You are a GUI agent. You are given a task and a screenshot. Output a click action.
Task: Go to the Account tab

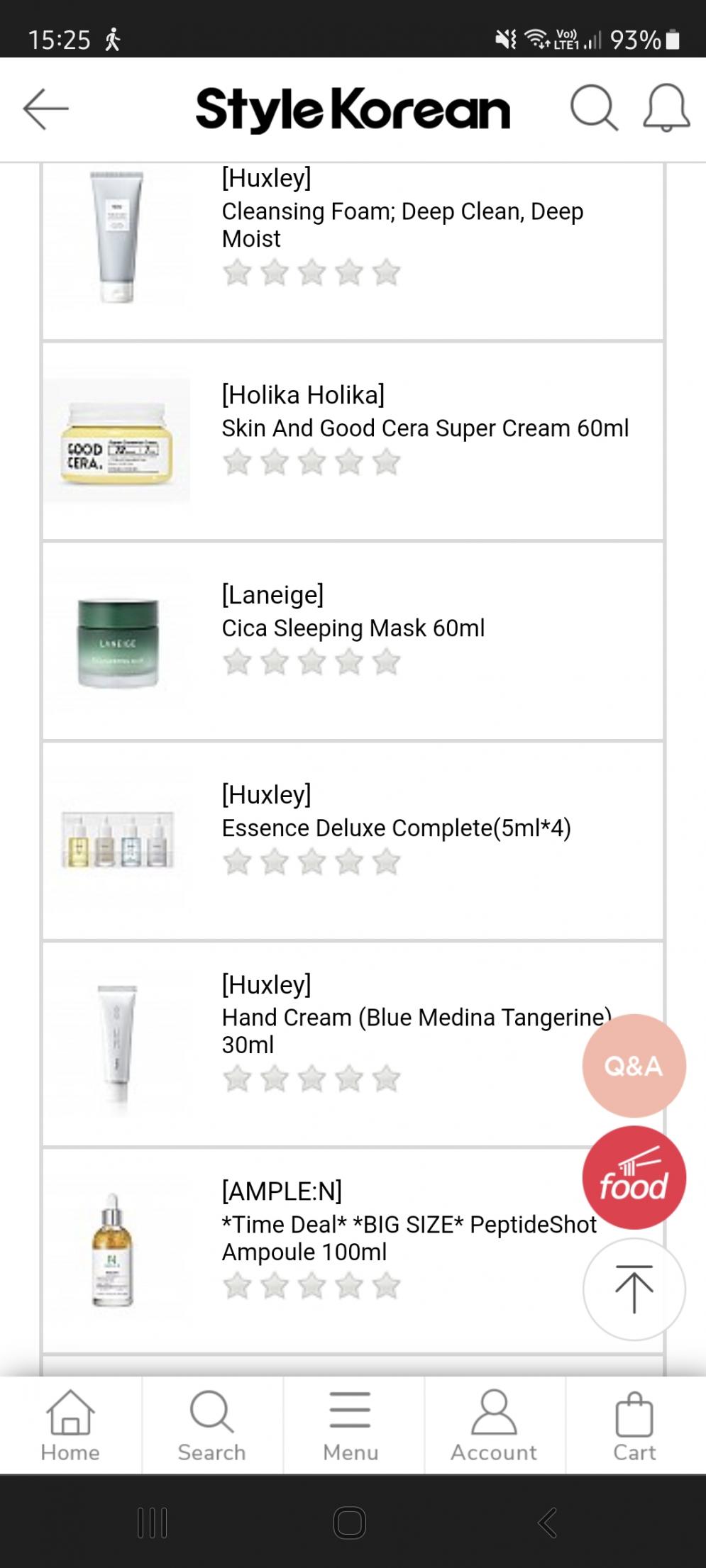click(x=494, y=1425)
